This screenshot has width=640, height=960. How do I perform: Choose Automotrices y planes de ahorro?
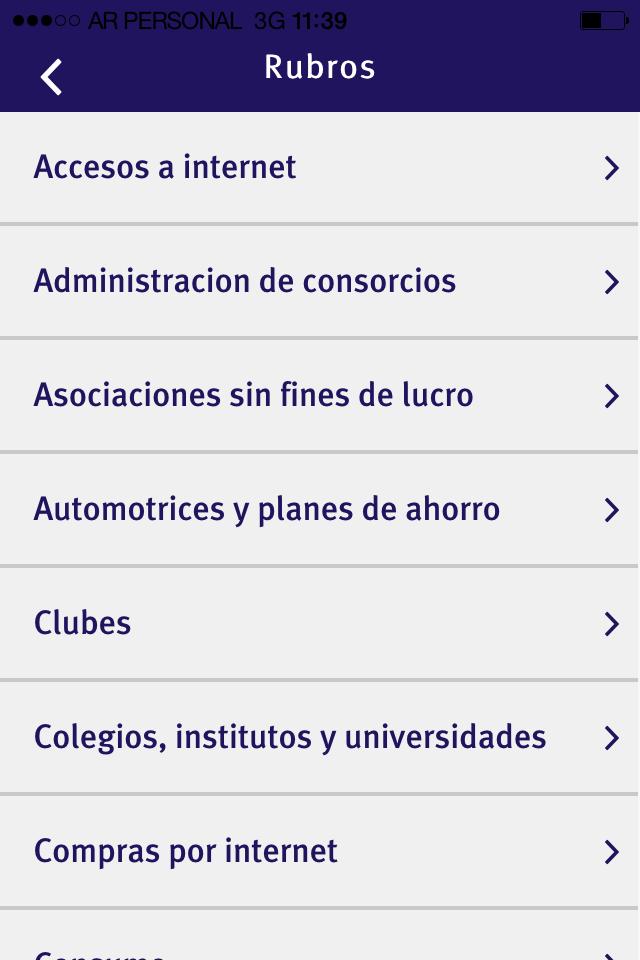click(x=319, y=509)
